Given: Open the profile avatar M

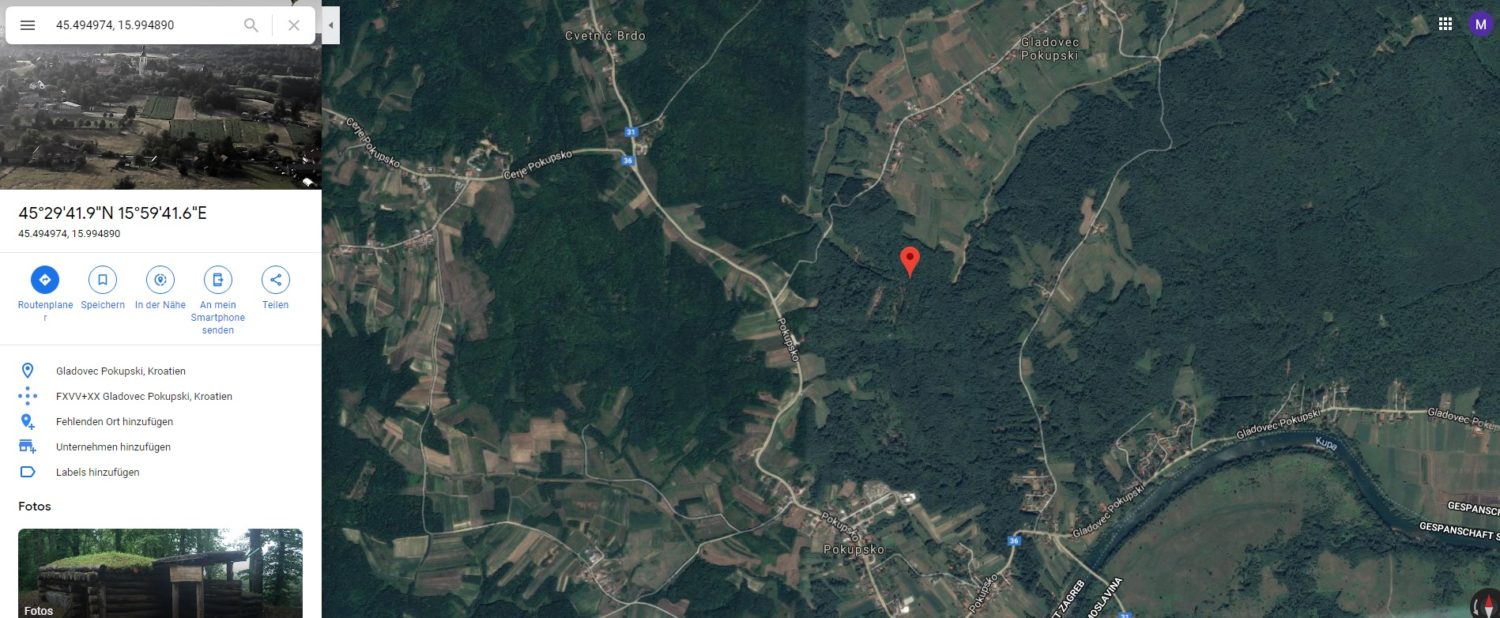Looking at the screenshot, I should [1480, 24].
